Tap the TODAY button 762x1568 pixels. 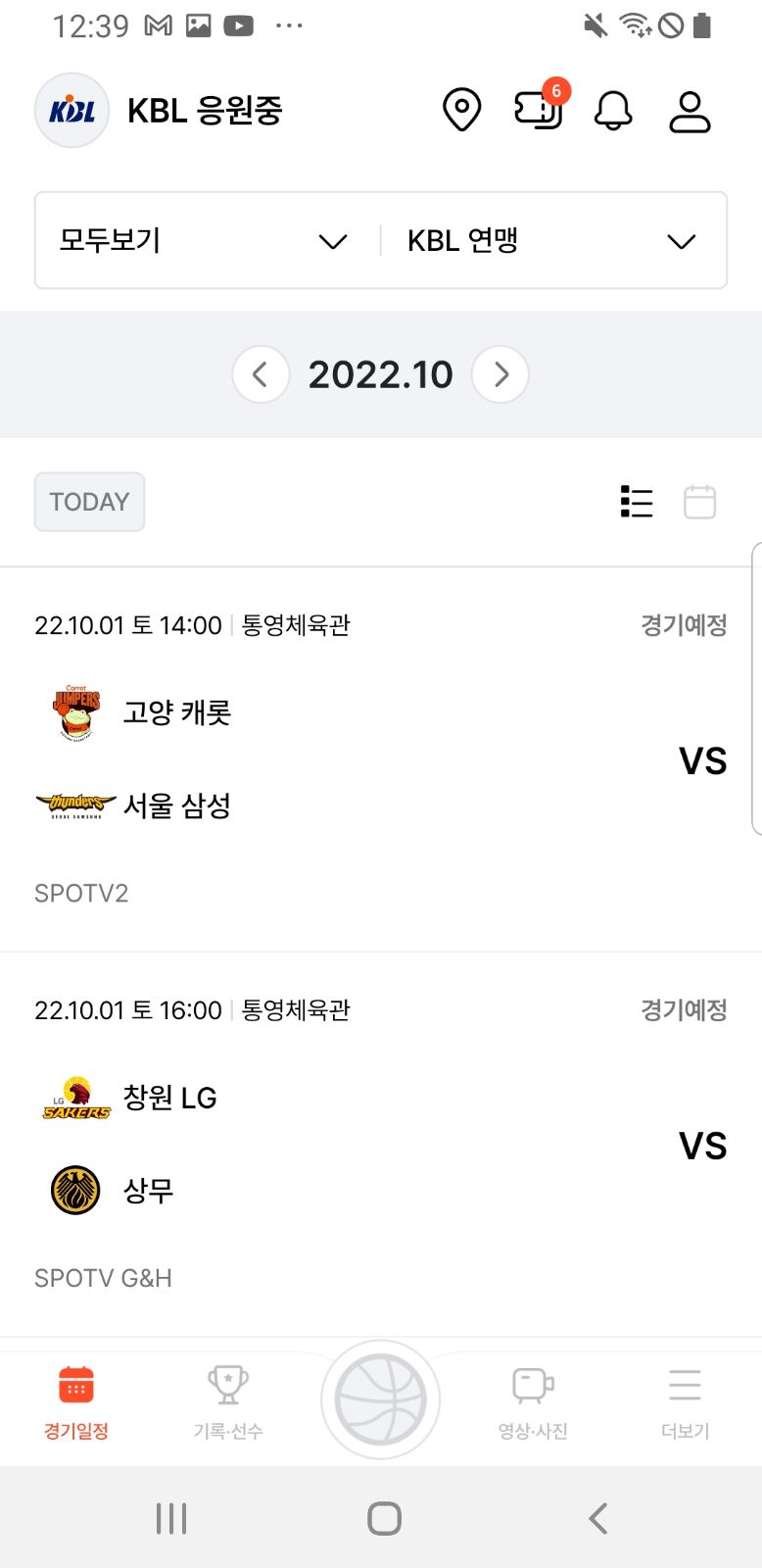coord(90,502)
